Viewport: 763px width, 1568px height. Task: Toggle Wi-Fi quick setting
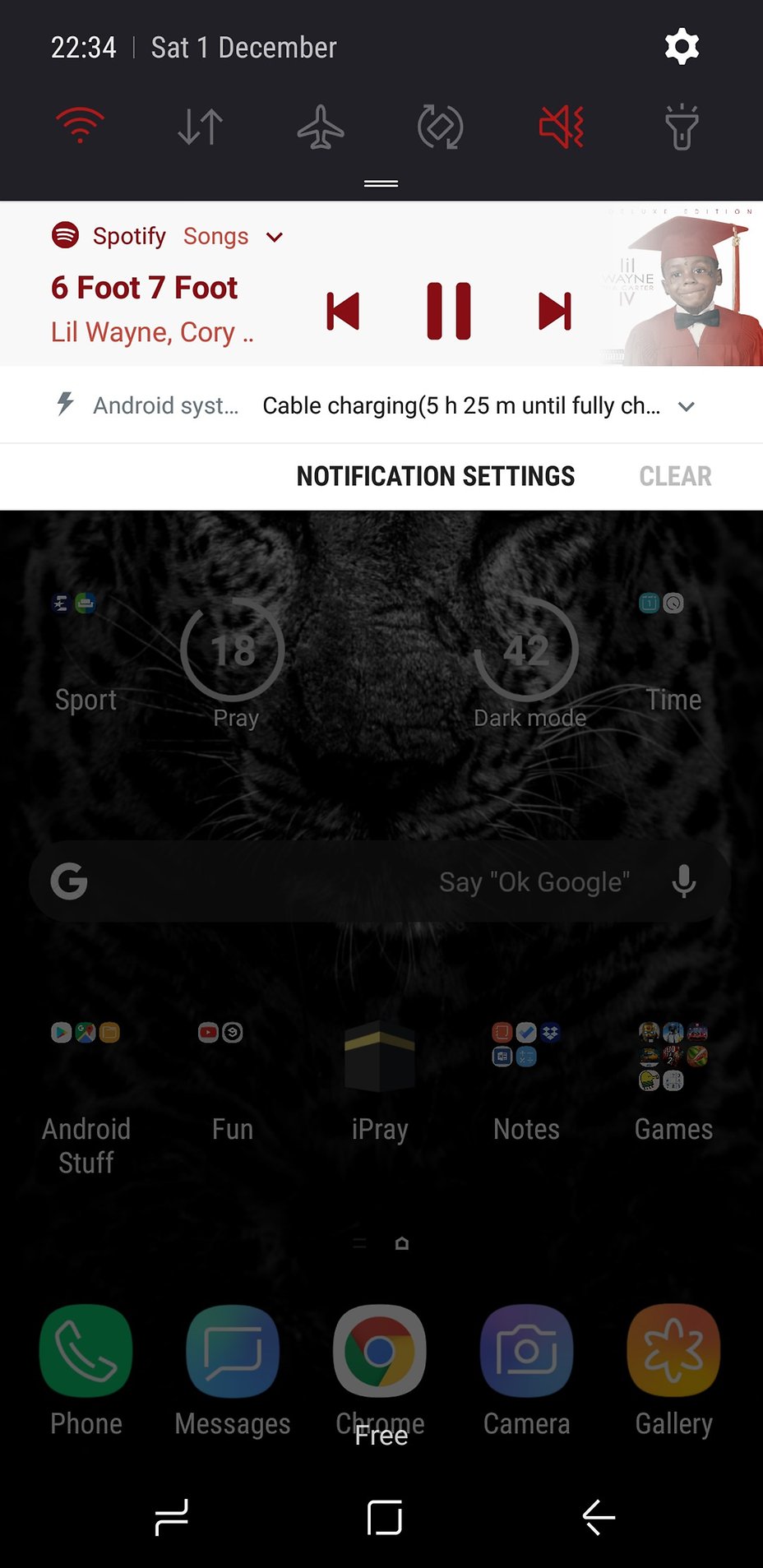[x=80, y=127]
